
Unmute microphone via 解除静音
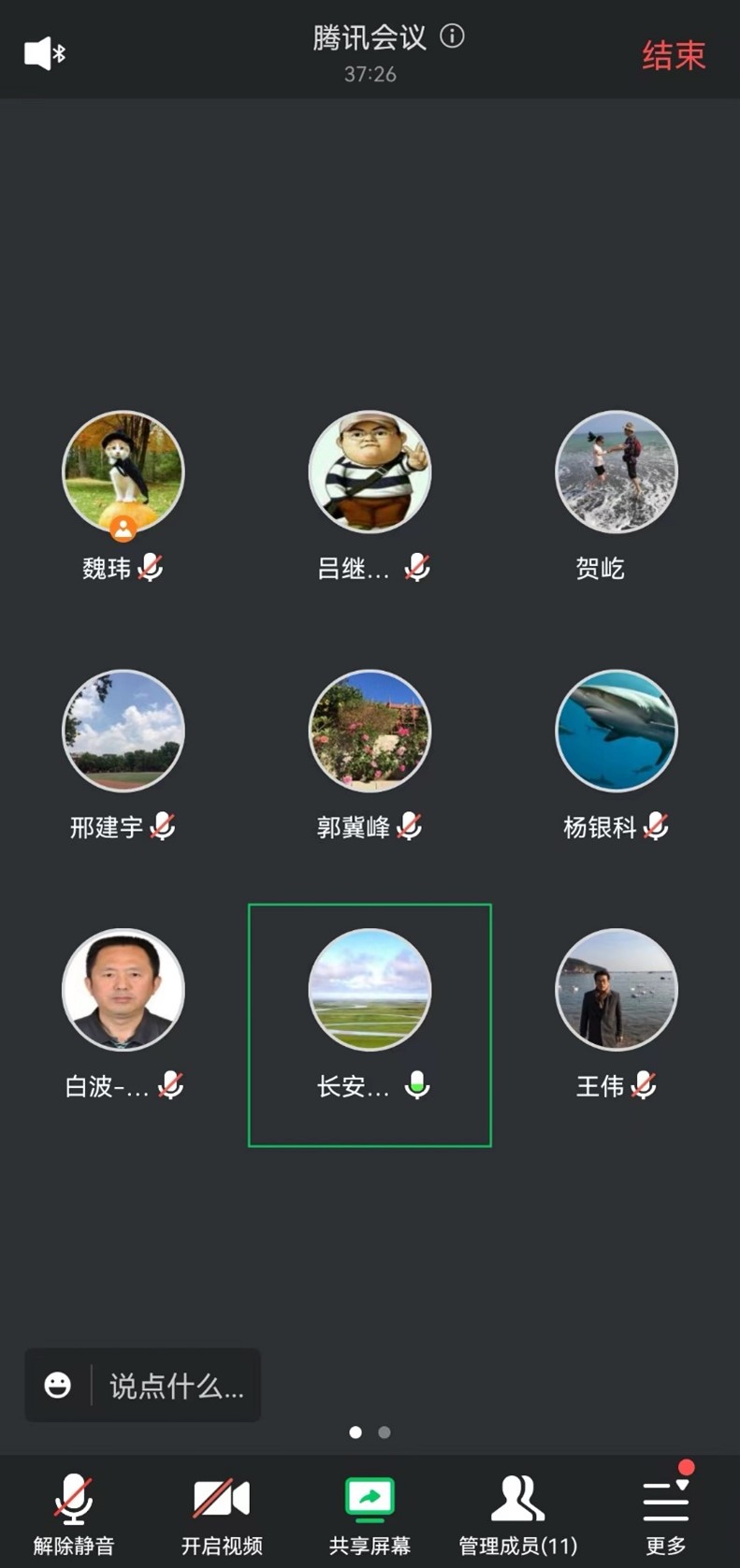74,1513
